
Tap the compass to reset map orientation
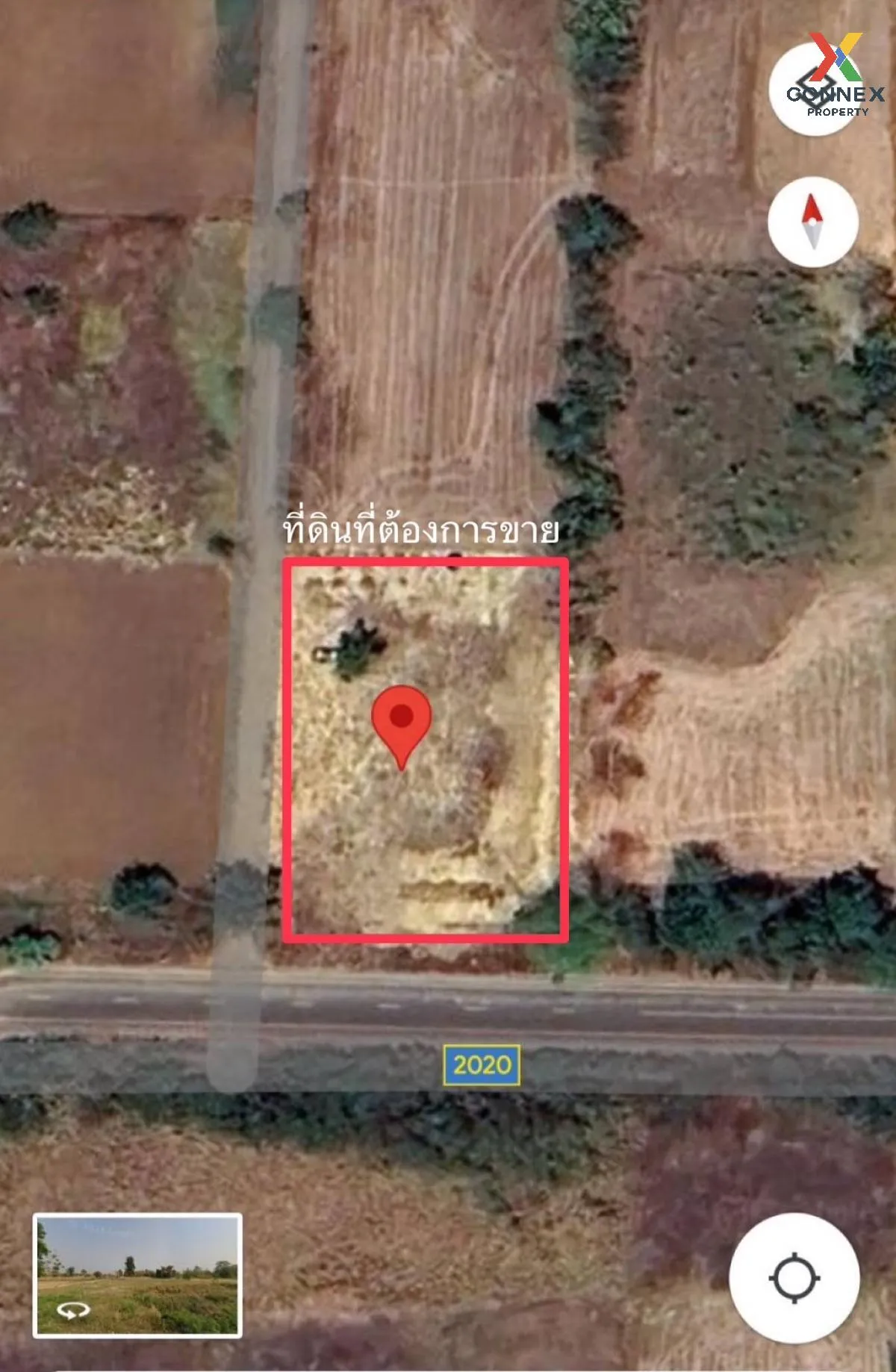click(813, 222)
